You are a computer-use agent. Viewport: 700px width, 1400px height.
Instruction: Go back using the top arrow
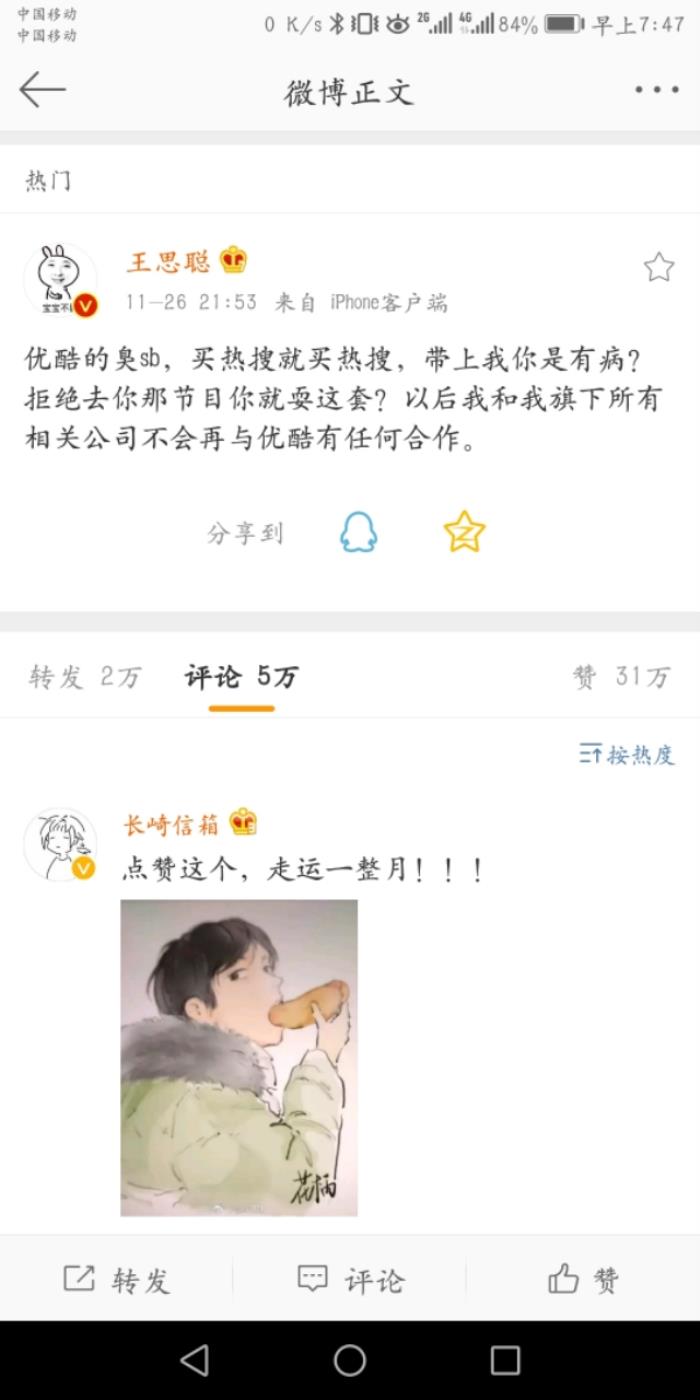42,90
